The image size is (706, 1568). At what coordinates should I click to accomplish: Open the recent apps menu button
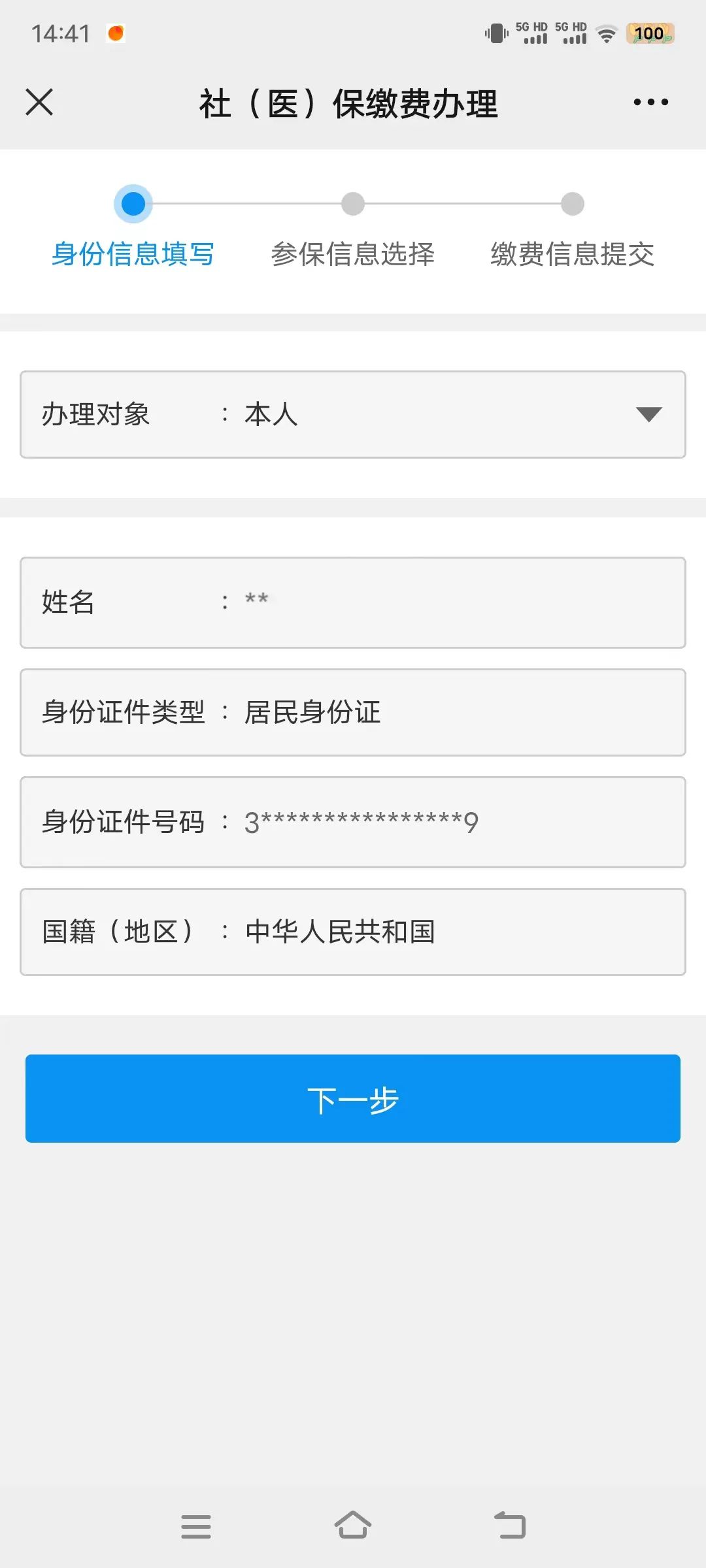tap(196, 1526)
